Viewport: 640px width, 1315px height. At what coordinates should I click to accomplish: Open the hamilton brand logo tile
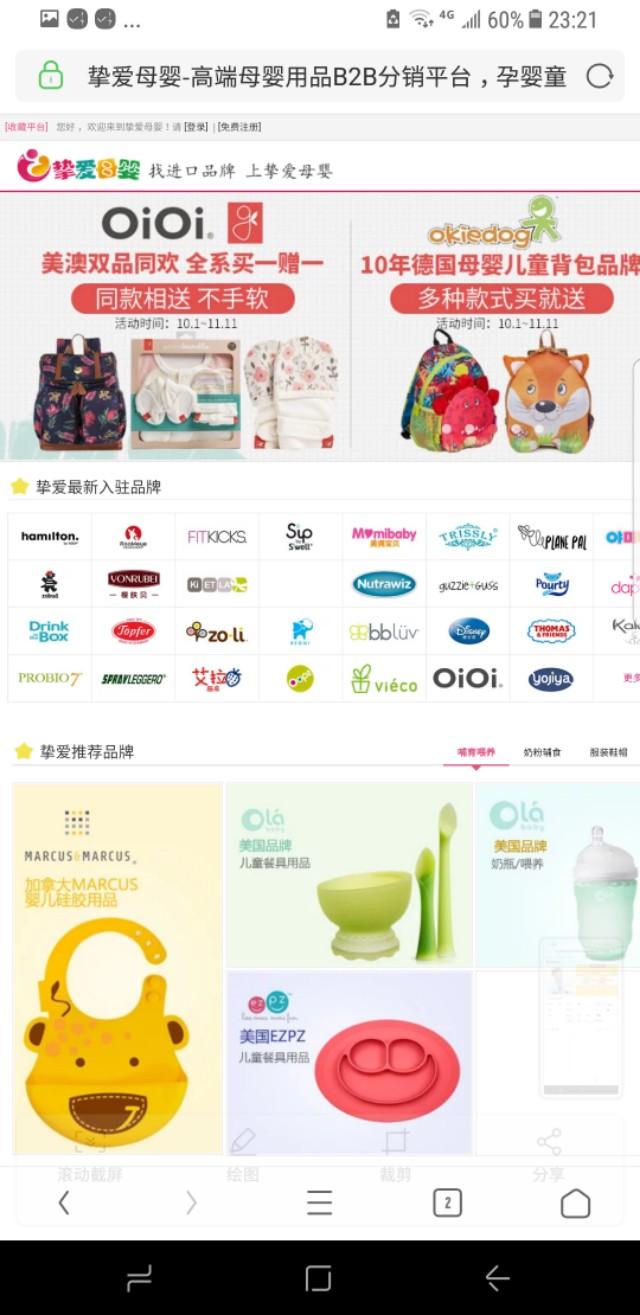[x=50, y=537]
